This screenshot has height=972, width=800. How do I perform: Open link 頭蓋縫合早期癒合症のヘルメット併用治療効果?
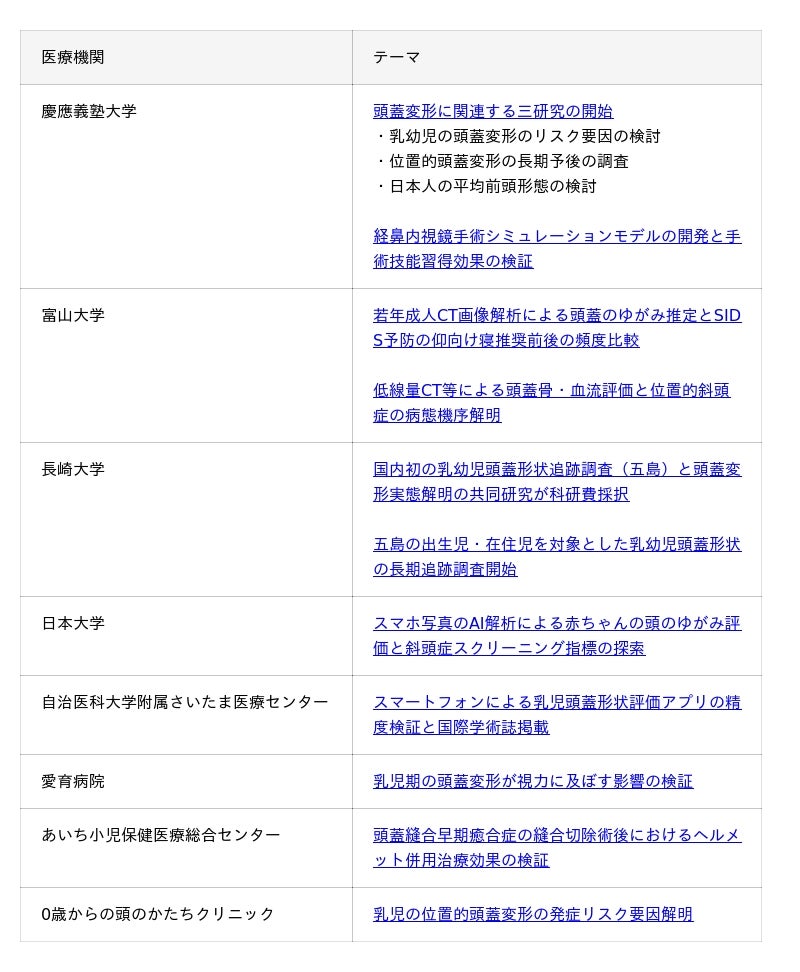pos(556,835)
